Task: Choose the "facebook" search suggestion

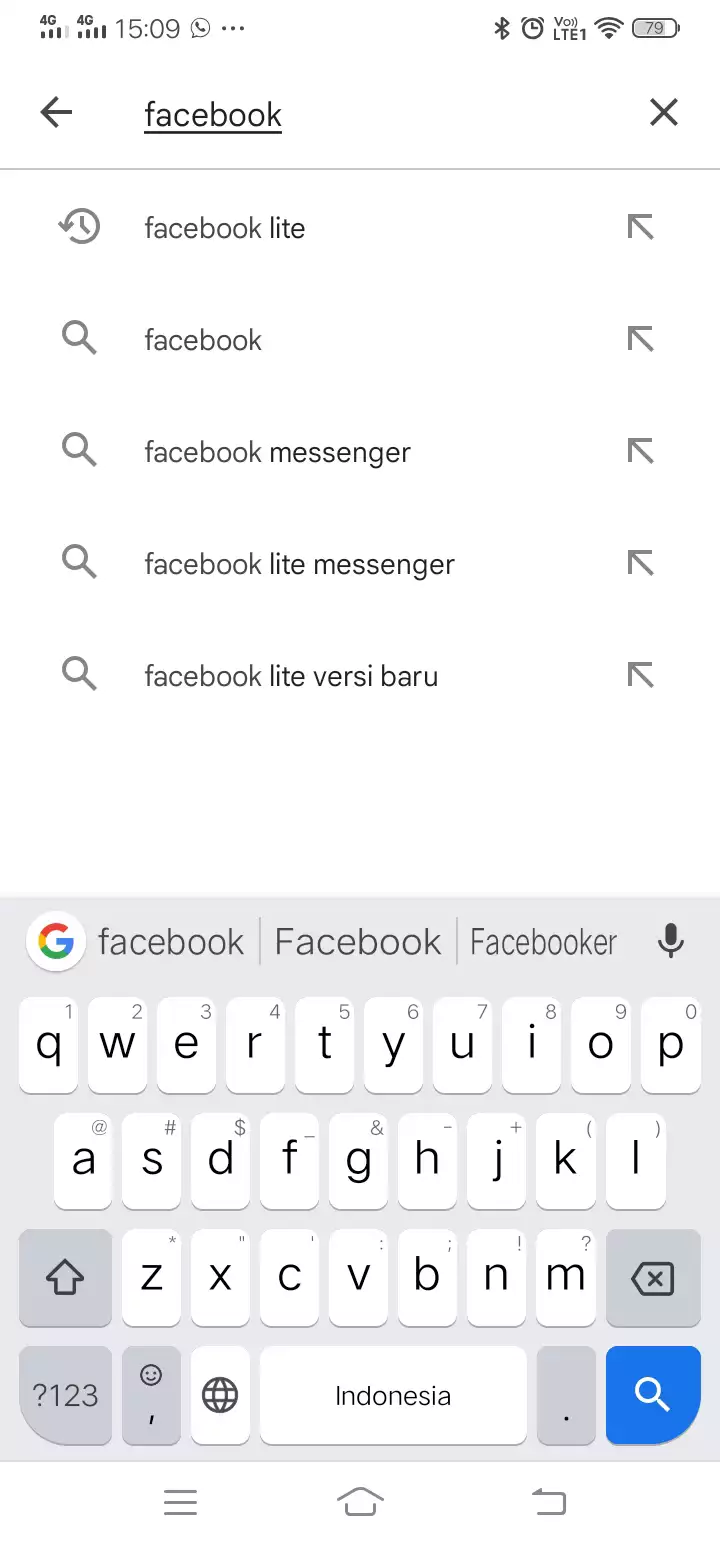Action: click(x=360, y=340)
